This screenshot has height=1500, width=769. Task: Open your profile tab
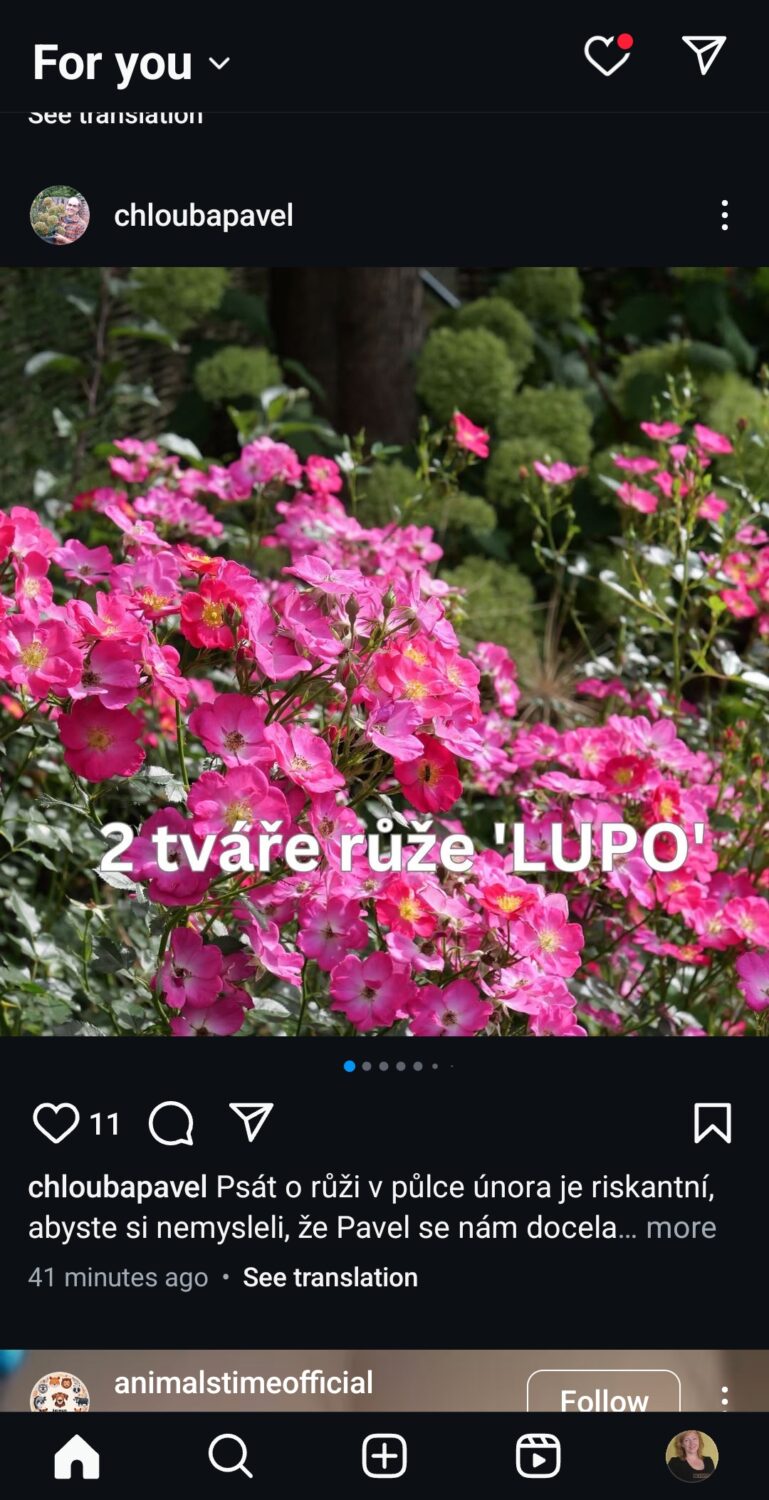pos(692,1456)
